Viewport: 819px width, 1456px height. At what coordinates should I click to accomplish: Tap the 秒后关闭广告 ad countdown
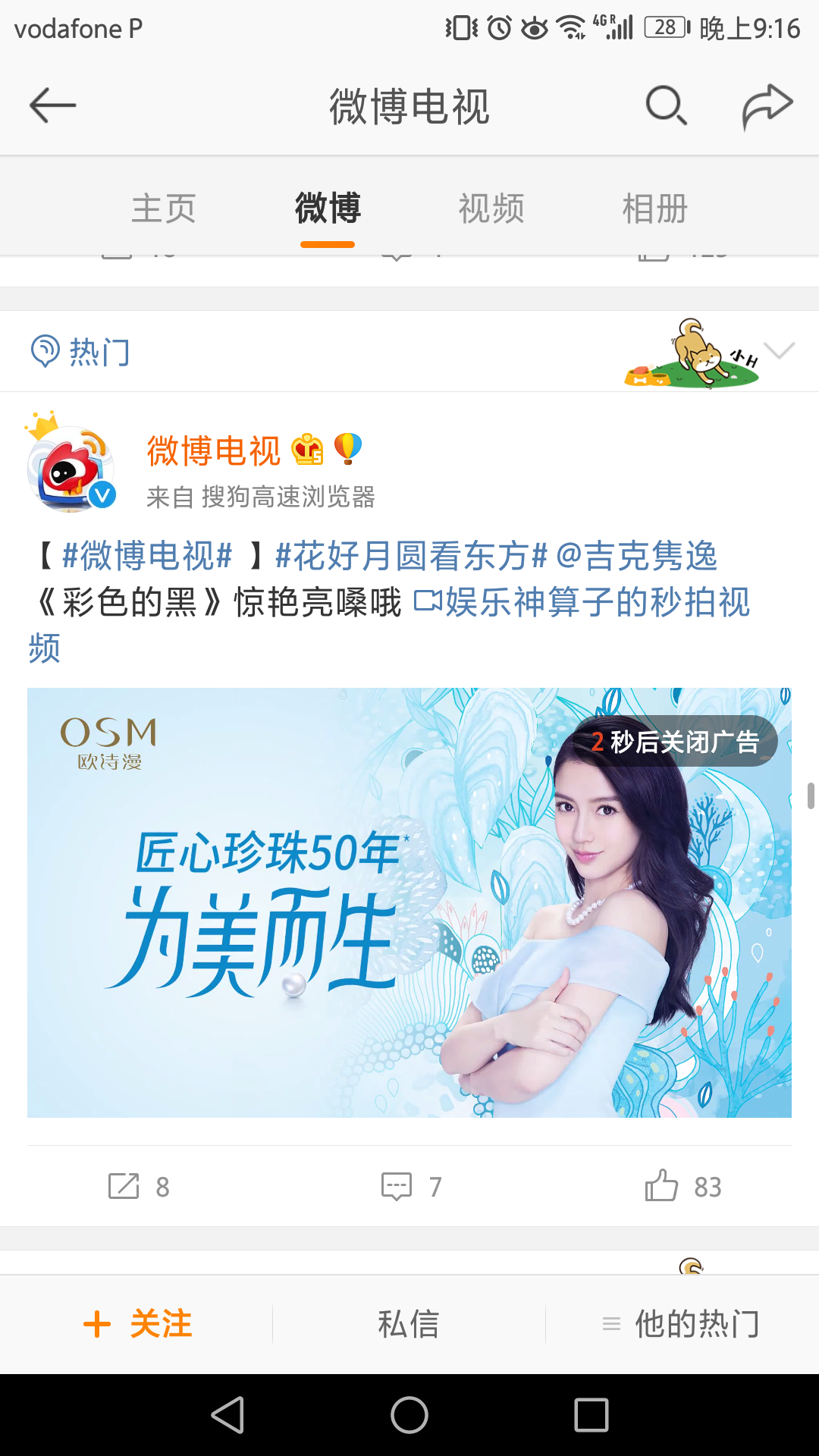click(675, 741)
